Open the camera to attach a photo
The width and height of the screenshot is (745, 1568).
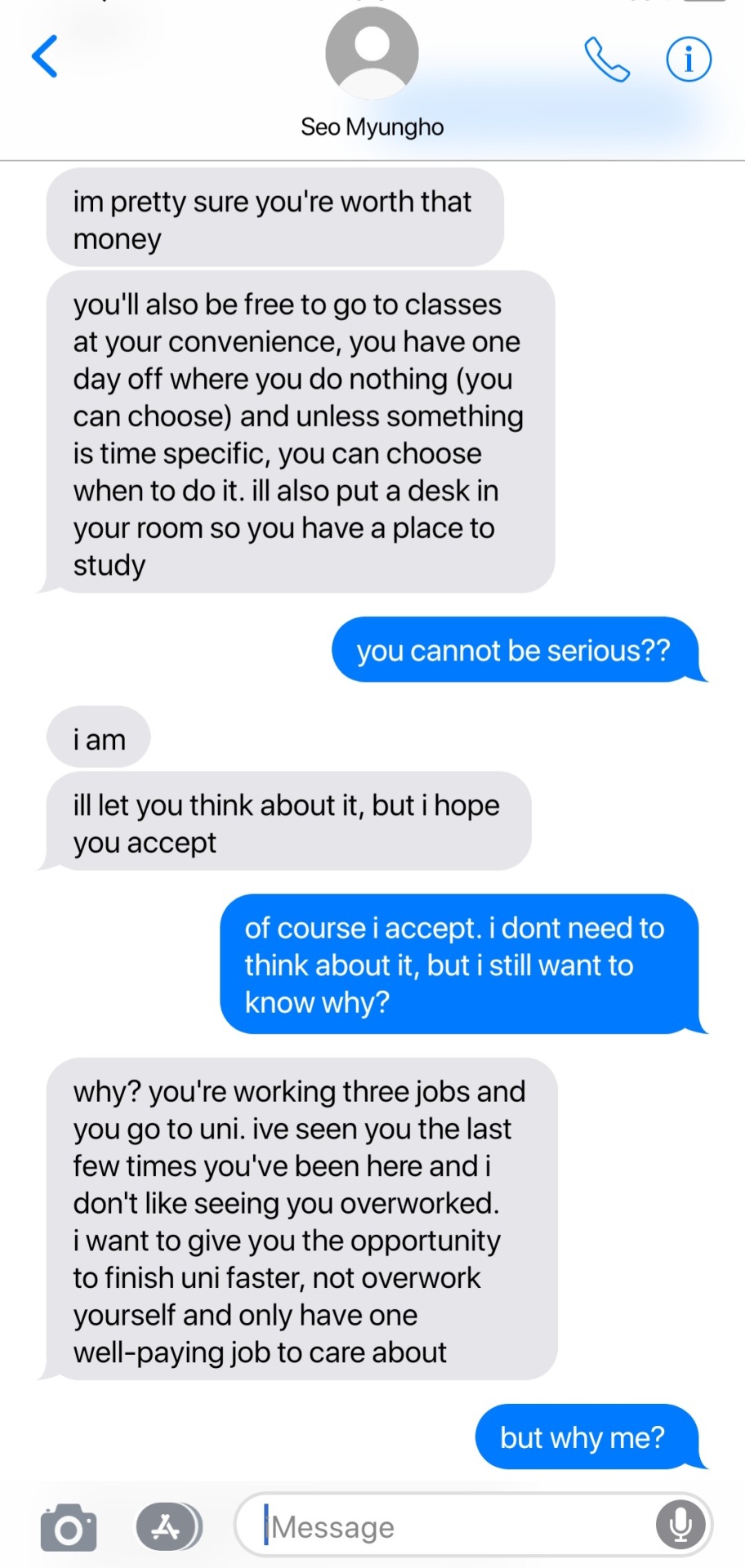[x=69, y=1526]
